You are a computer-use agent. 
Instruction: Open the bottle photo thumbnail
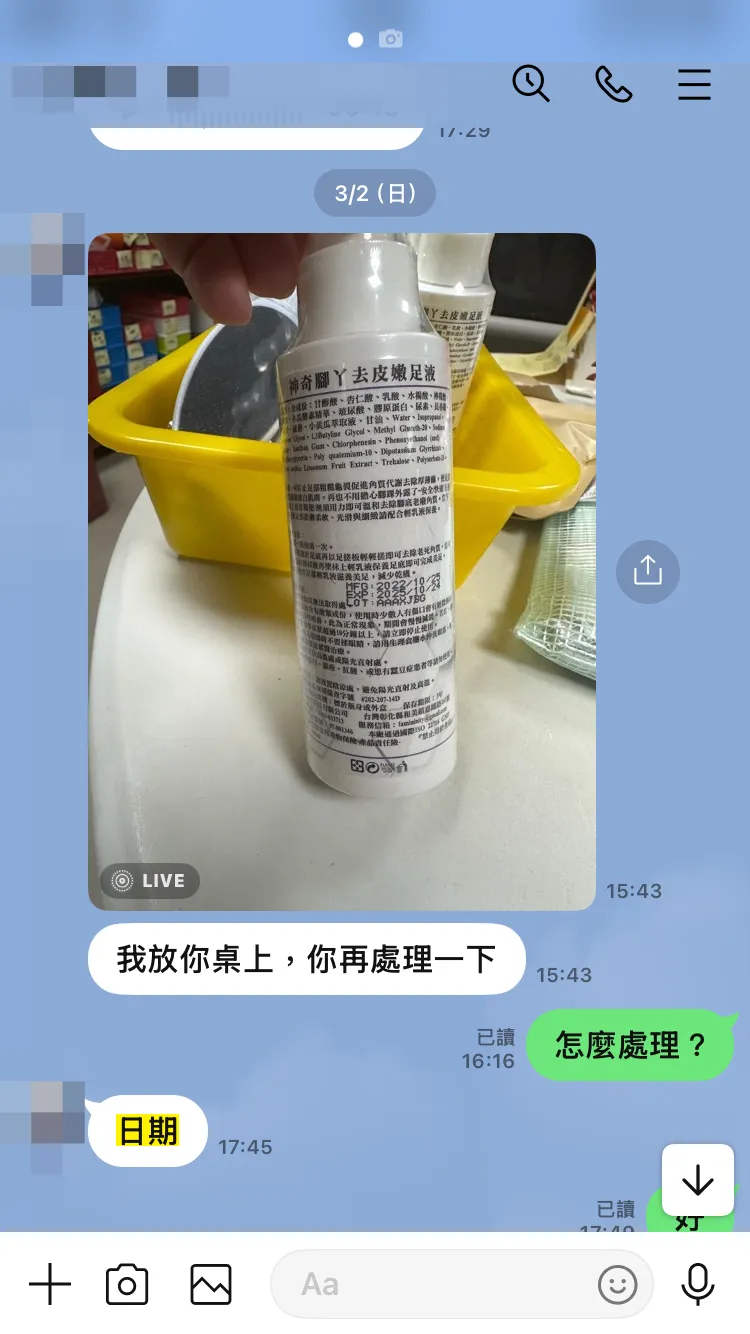pos(342,571)
